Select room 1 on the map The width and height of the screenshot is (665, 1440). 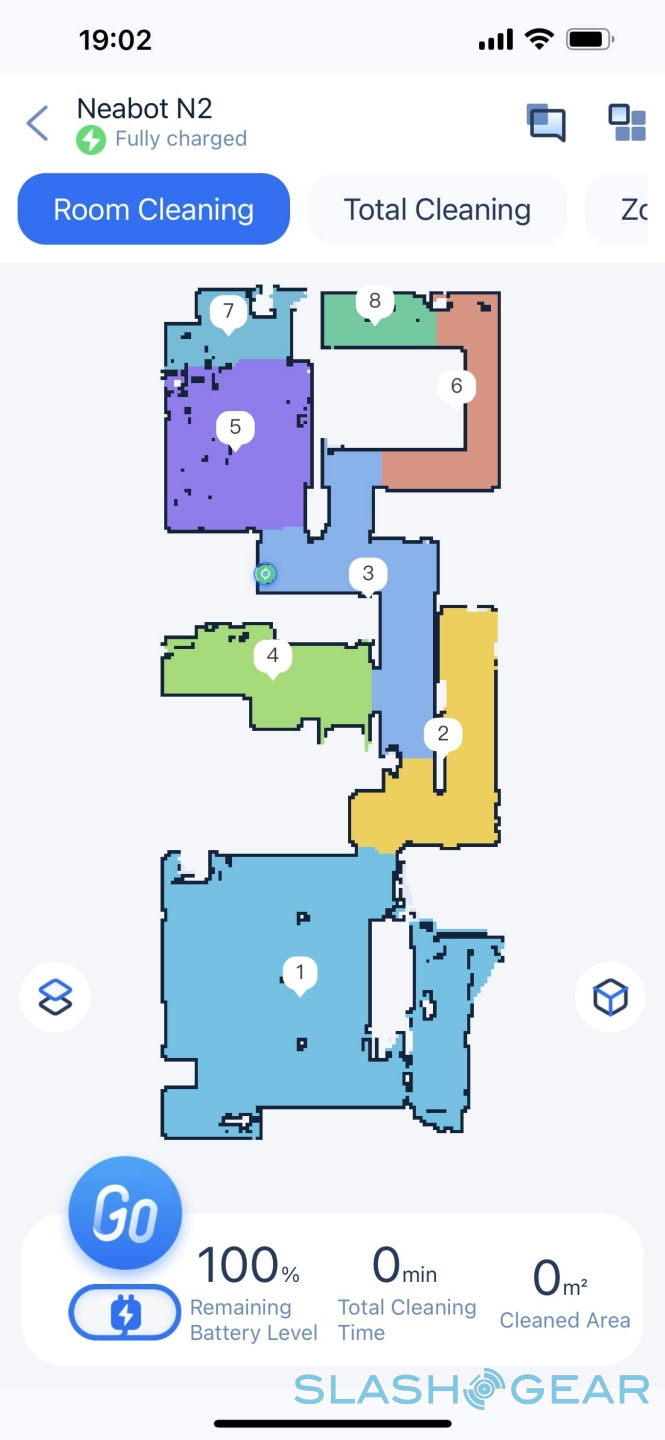coord(299,973)
